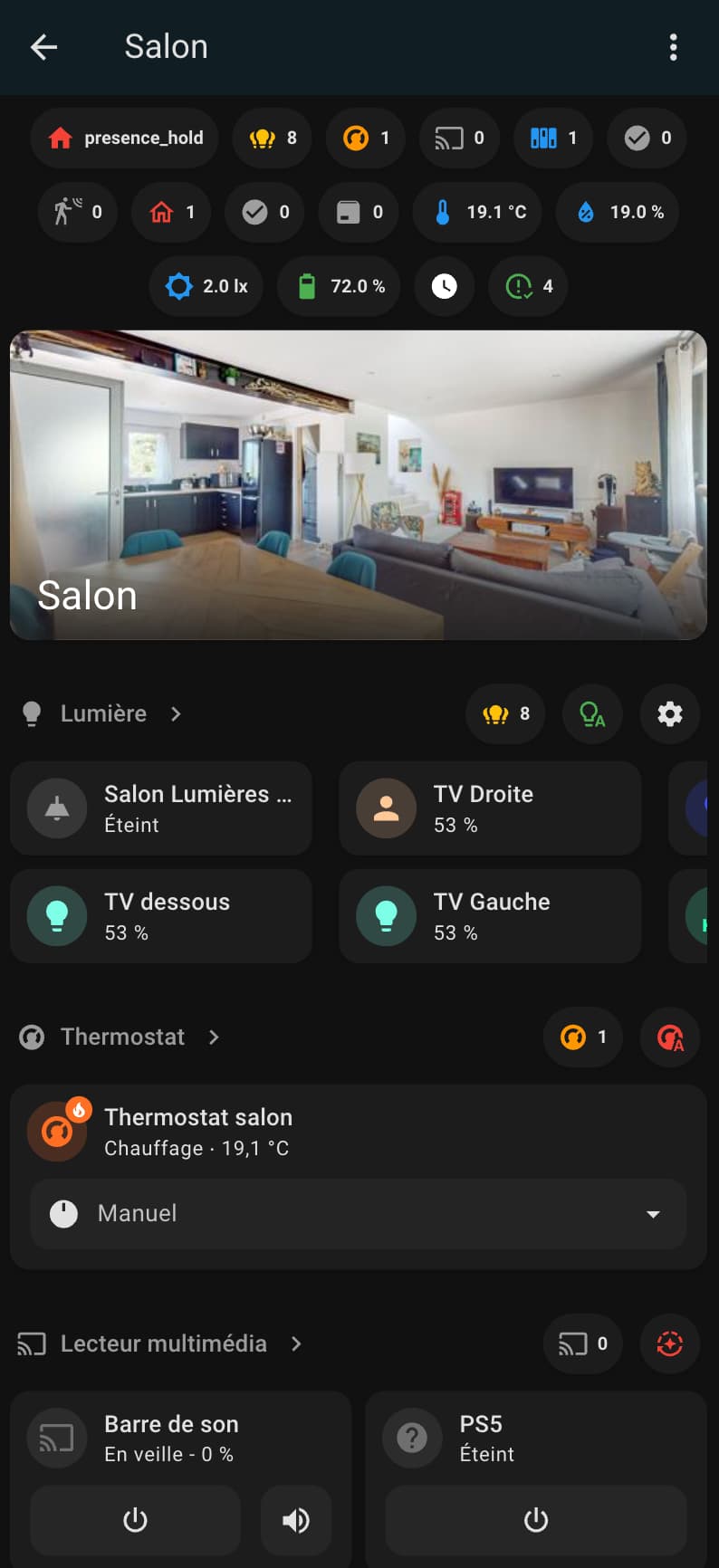
Task: Power on the PS5
Action: [536, 1520]
